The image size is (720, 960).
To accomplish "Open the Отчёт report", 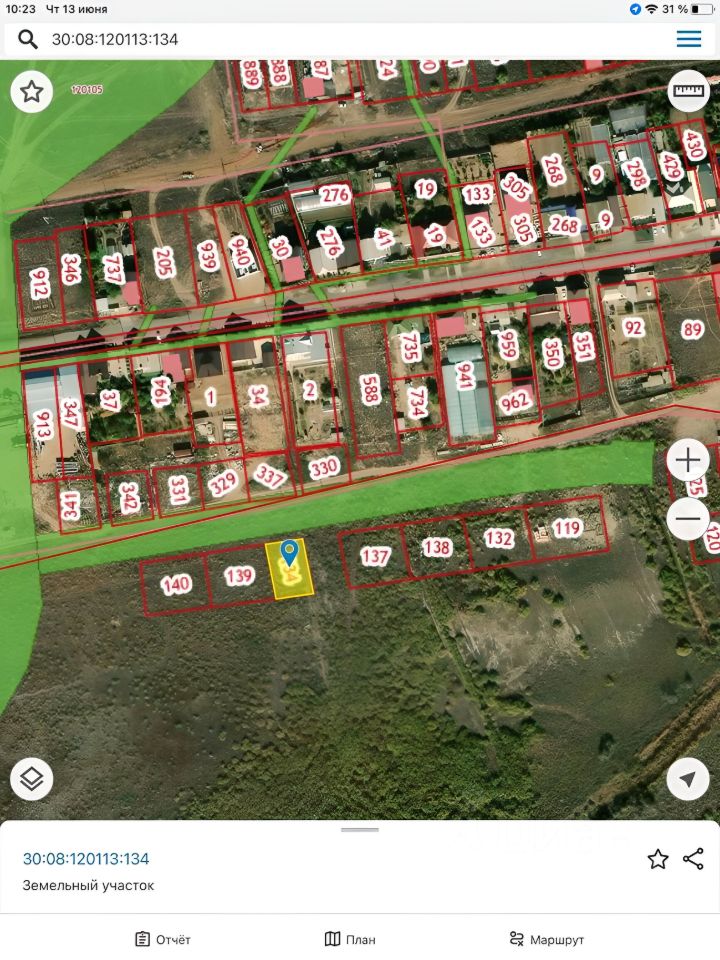I will [163, 939].
